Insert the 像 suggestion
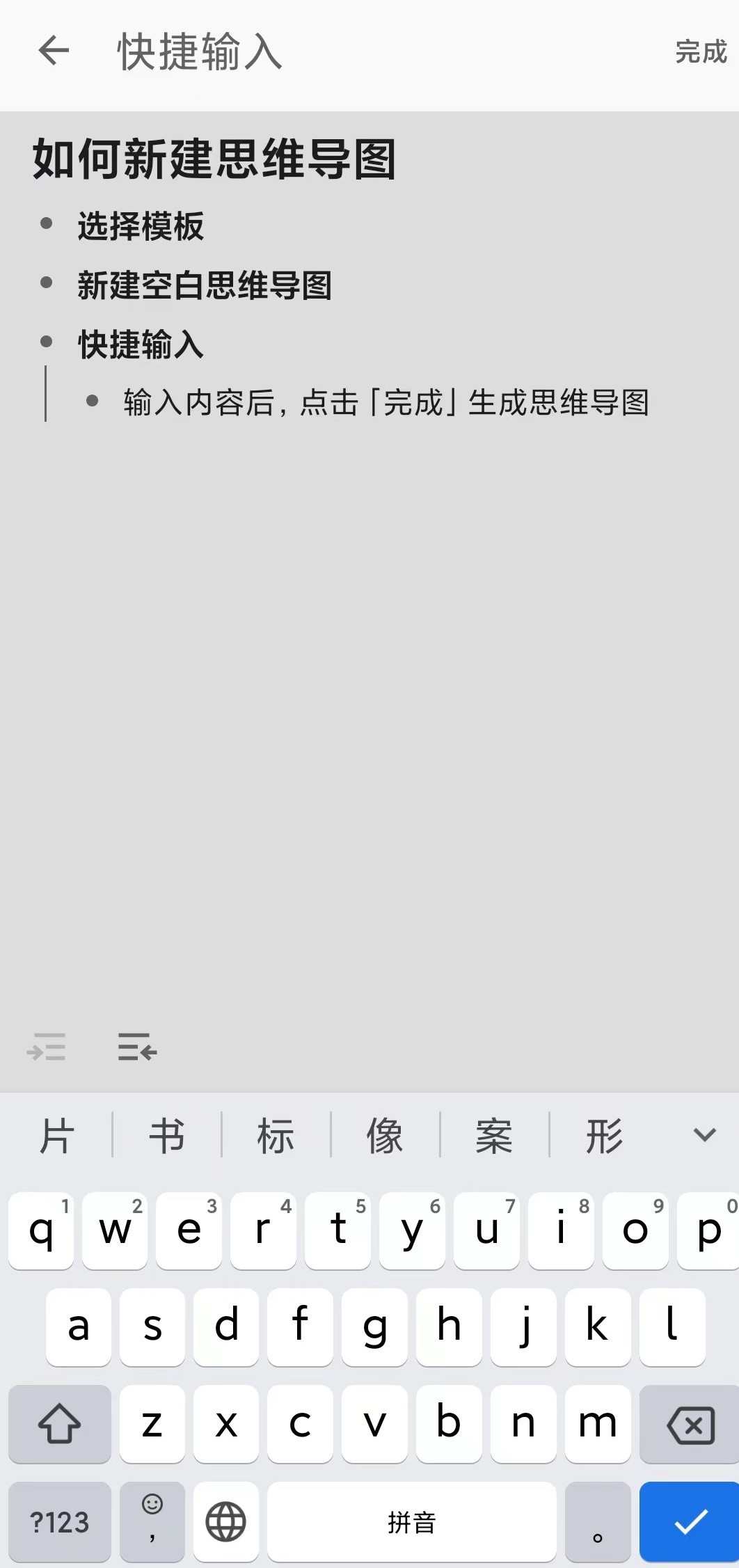The height and width of the screenshot is (1568, 739). coord(385,1136)
